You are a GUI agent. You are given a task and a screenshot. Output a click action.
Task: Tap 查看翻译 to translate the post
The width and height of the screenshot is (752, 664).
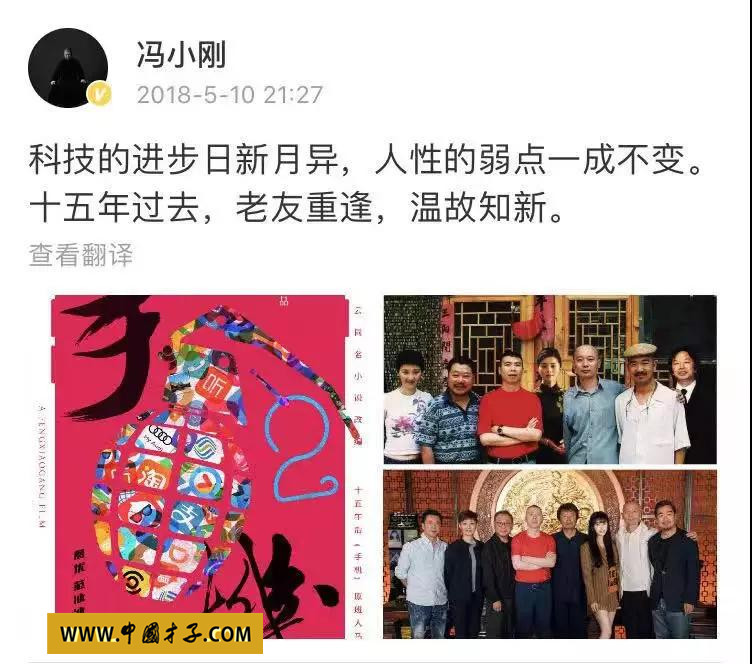tap(80, 255)
